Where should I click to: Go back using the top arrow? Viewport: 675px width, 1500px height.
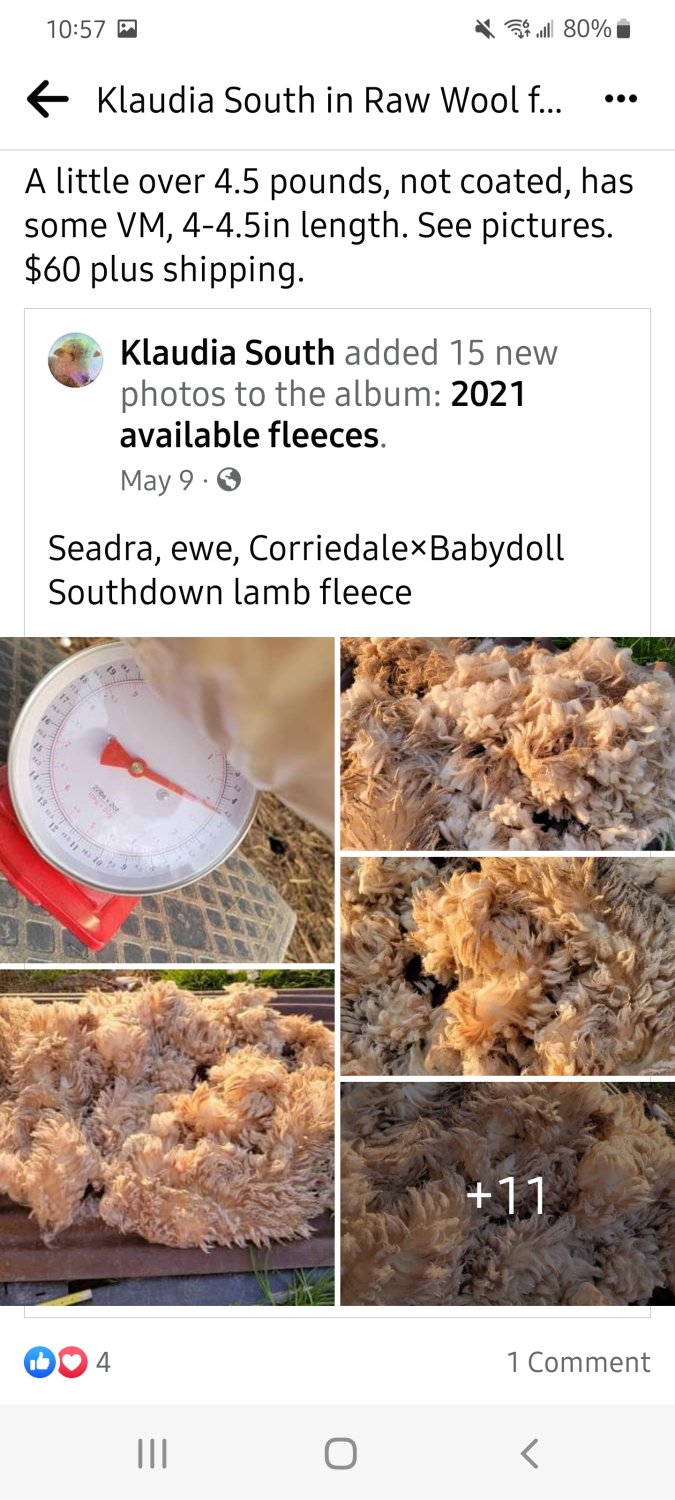click(x=47, y=99)
